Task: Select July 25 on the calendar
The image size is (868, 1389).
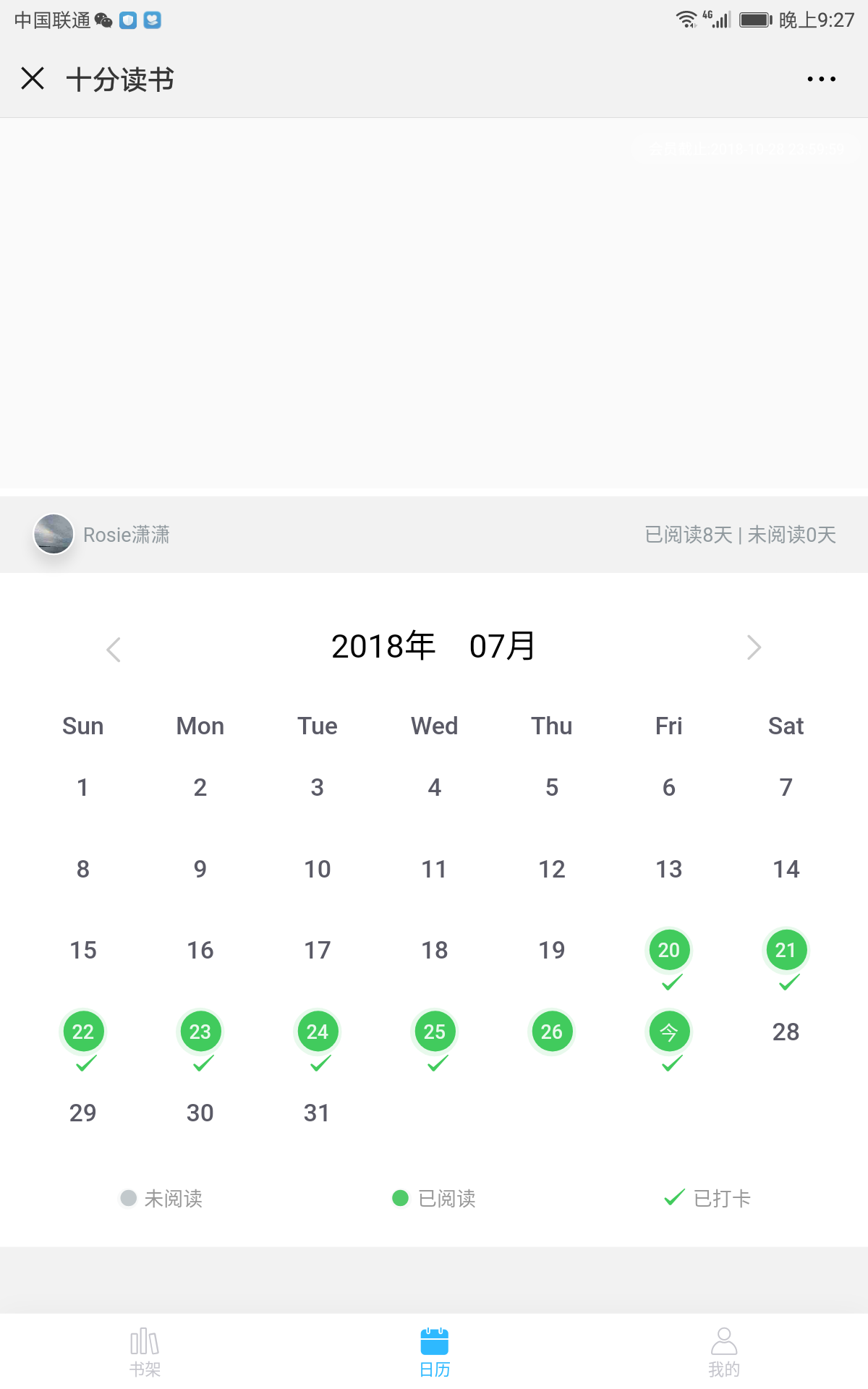Action: pyautogui.click(x=435, y=1032)
